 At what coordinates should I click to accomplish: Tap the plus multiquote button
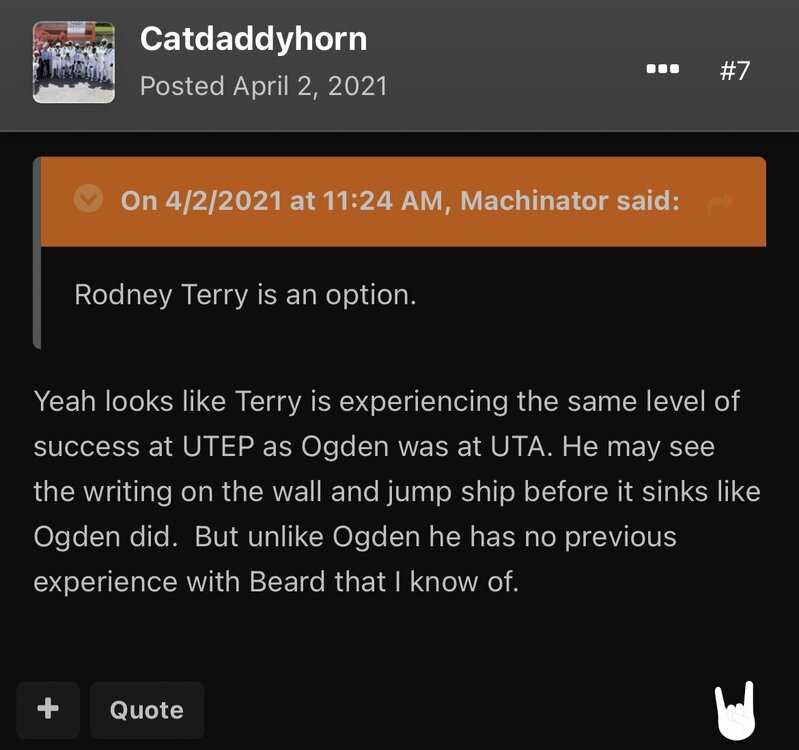click(47, 709)
